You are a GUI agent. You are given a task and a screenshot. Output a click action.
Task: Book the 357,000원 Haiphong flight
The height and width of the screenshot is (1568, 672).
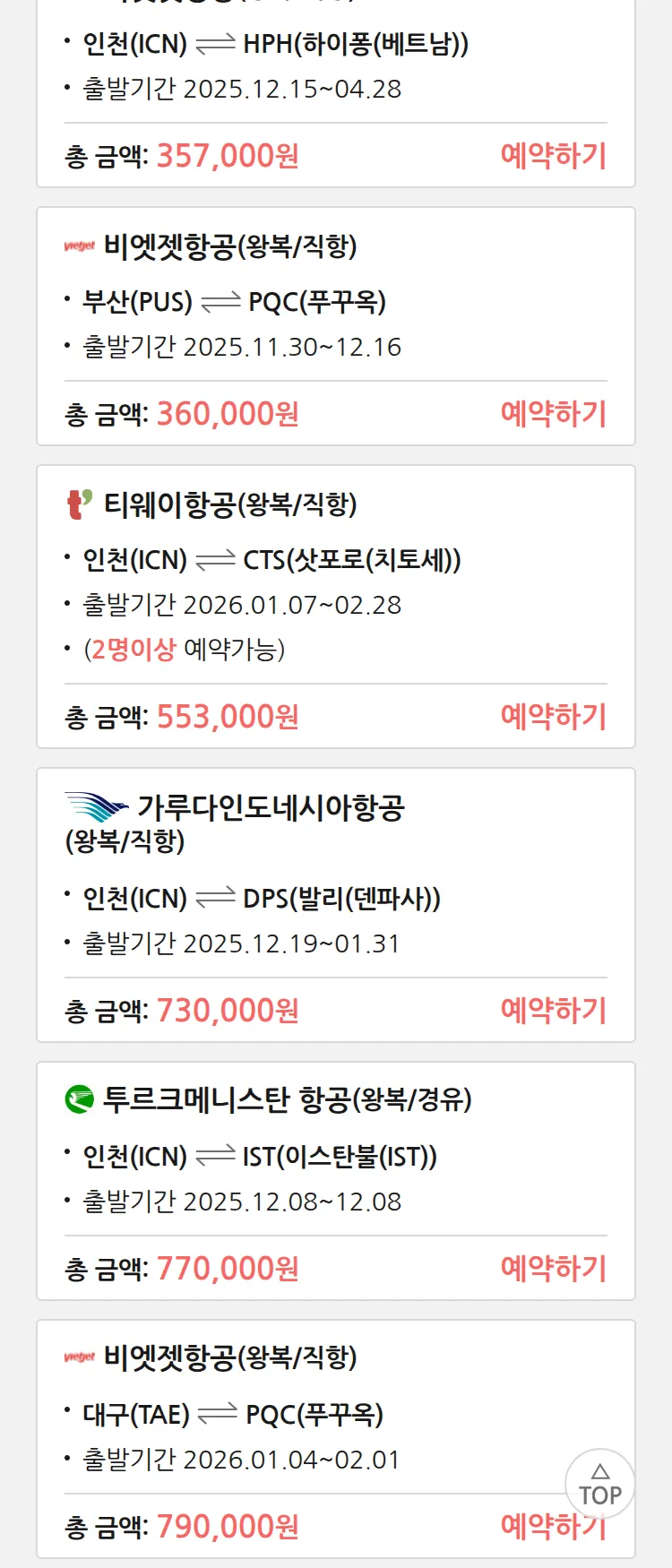[553, 156]
